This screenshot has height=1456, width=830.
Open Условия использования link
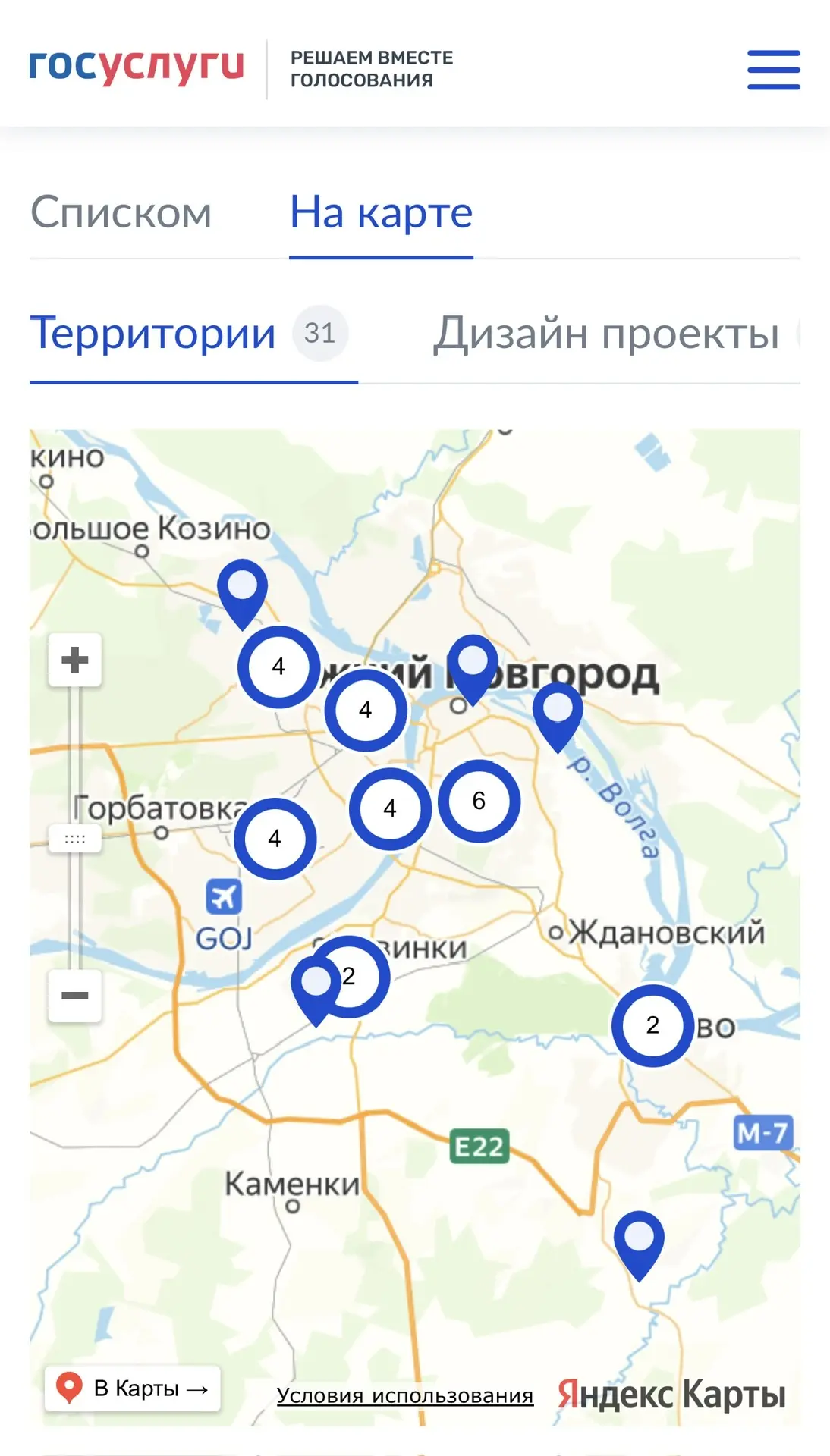tap(404, 1395)
